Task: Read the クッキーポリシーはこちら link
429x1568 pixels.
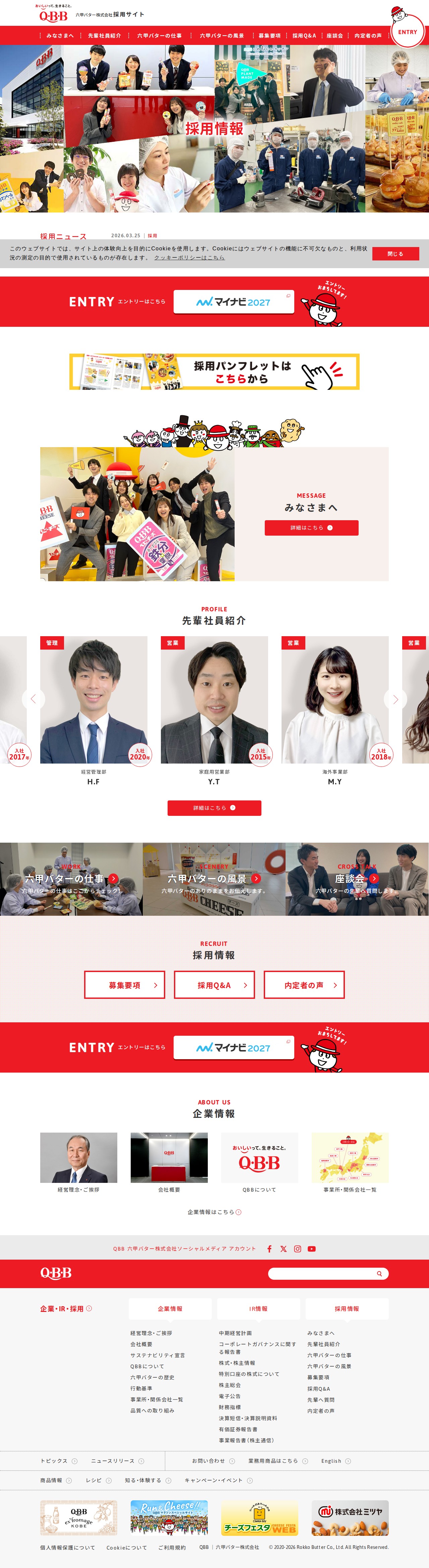Action: pyautogui.click(x=189, y=258)
